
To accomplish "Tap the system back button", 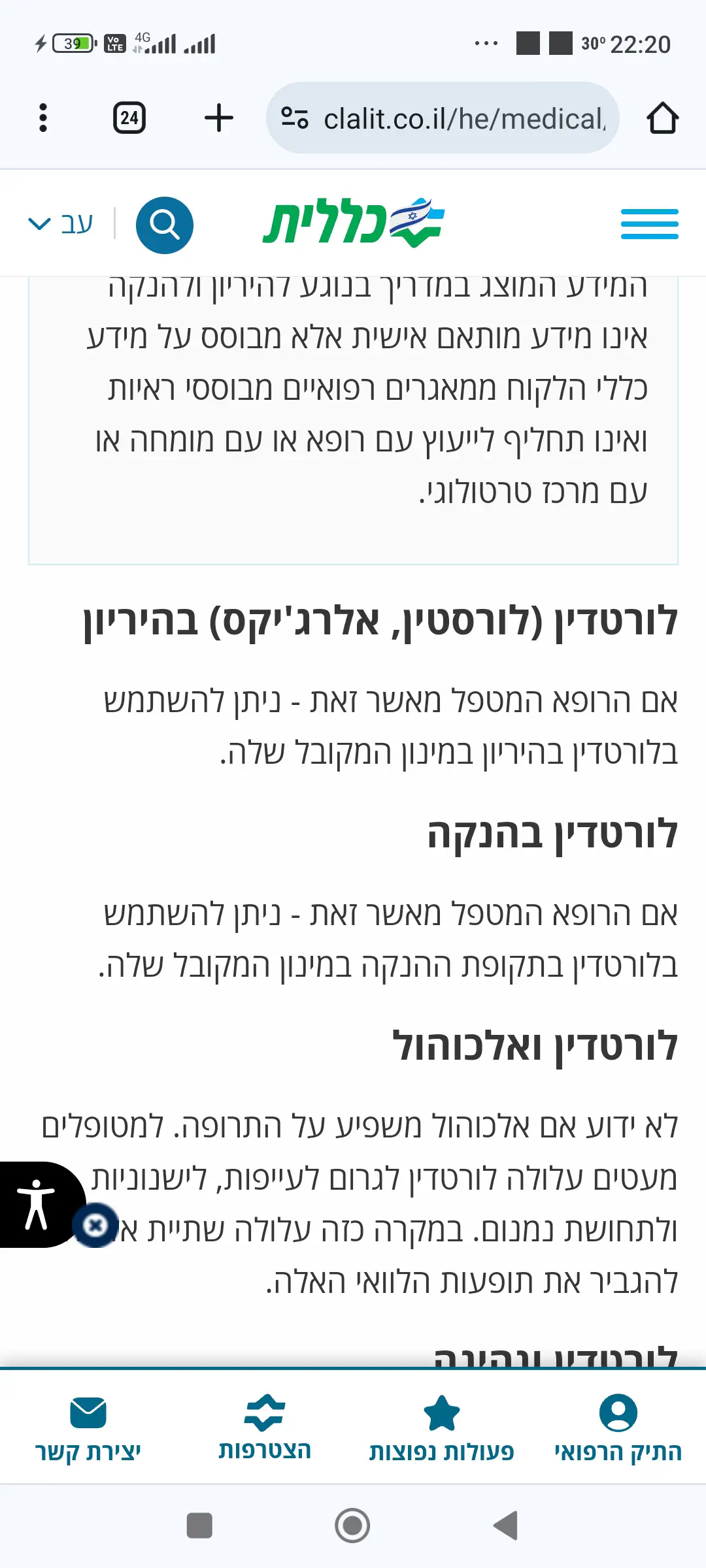I will 505,1526.
